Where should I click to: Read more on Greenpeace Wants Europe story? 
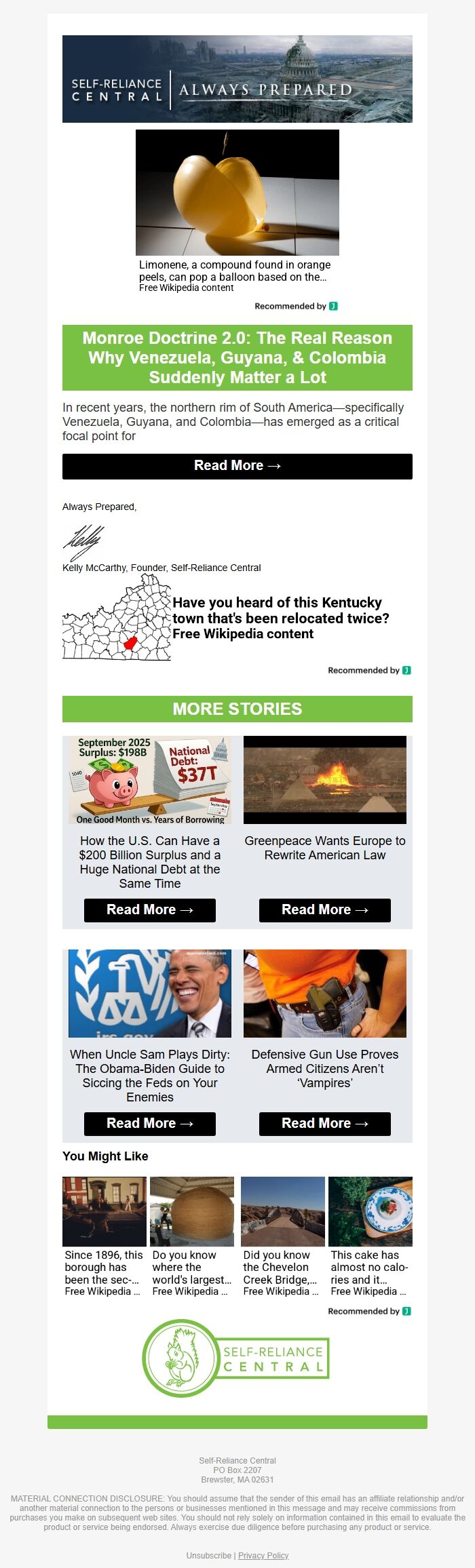325,910
